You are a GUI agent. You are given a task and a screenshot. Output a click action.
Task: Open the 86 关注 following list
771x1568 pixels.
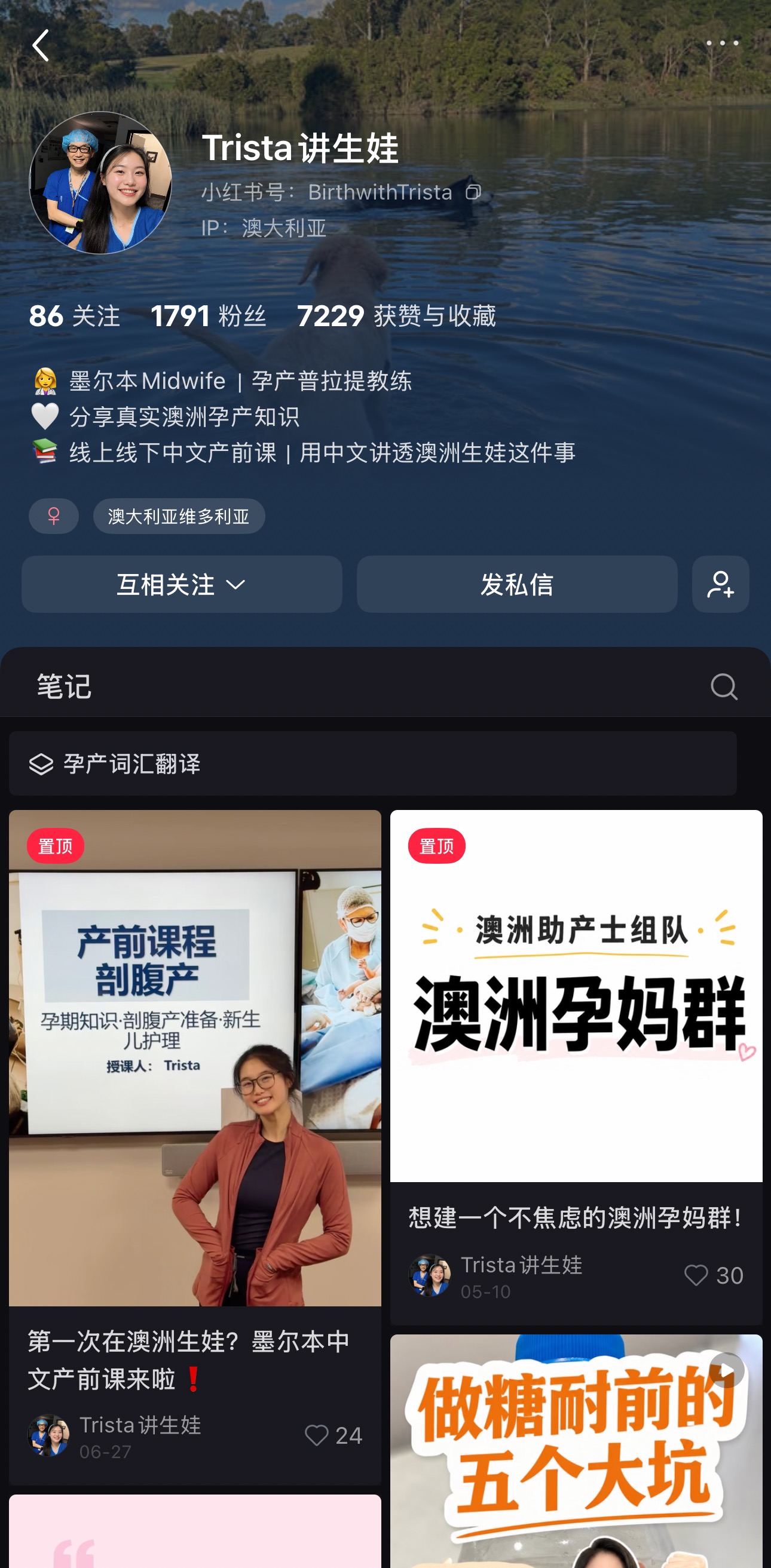[74, 316]
